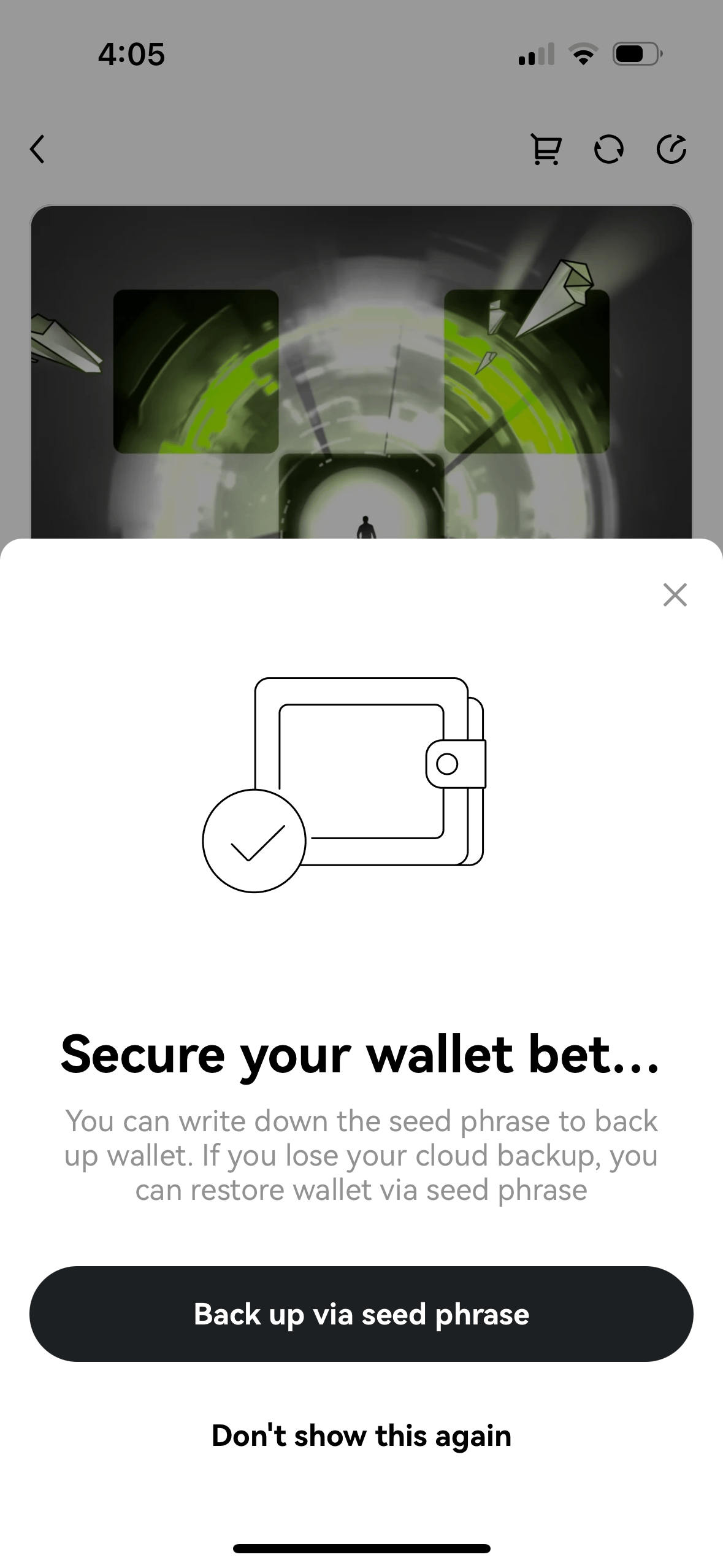
Task: Tap the NFT tunnel artwork image
Action: (361, 368)
